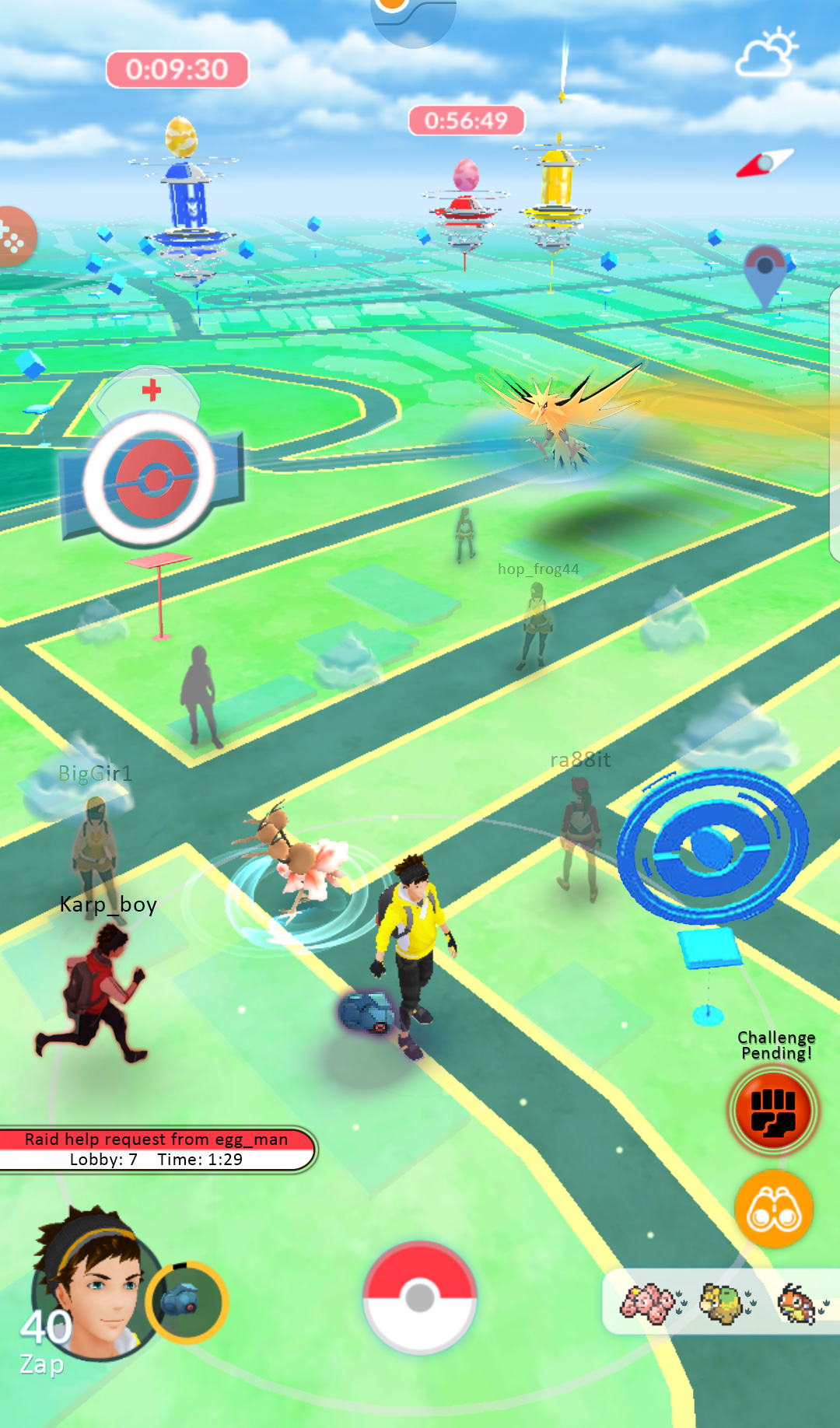Image resolution: width=840 pixels, height=1428 pixels.
Task: Tap the compass to reorient map
Action: pyautogui.click(x=765, y=163)
